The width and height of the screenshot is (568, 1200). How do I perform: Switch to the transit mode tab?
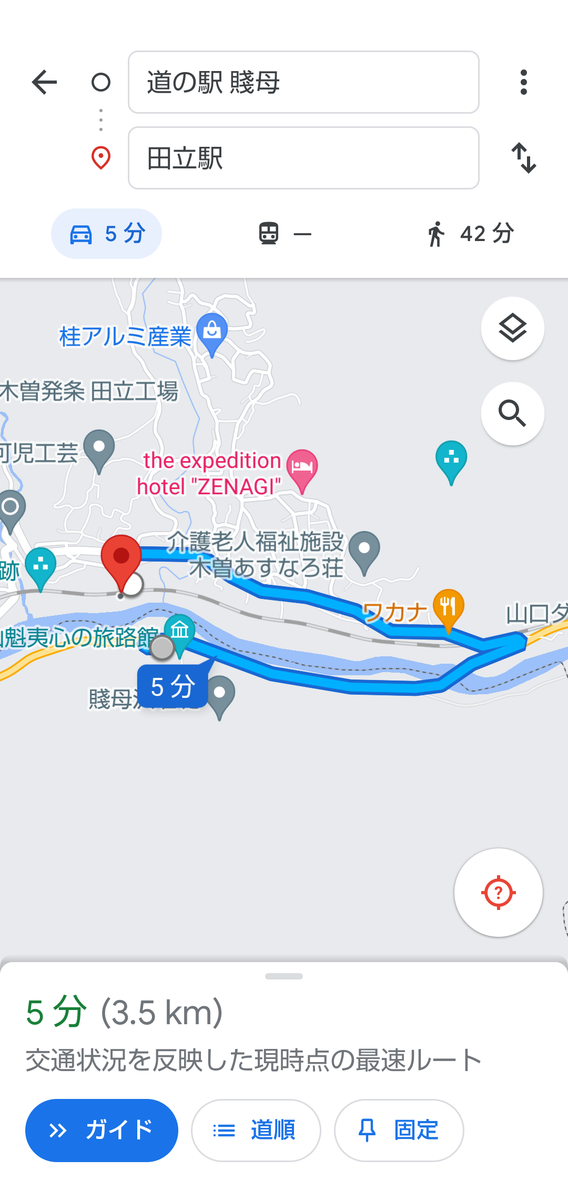tap(284, 234)
